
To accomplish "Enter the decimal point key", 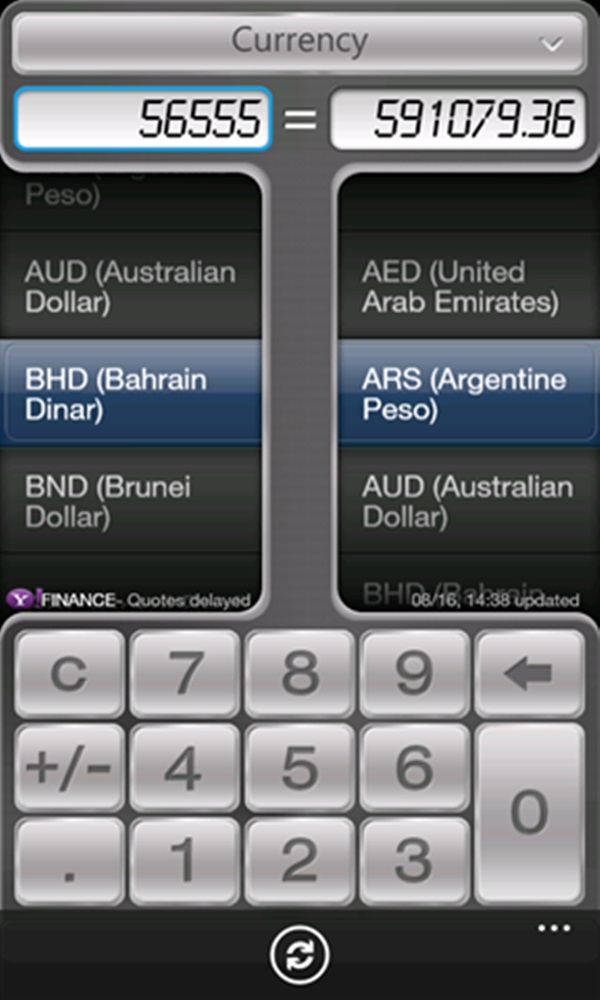I will tap(69, 860).
